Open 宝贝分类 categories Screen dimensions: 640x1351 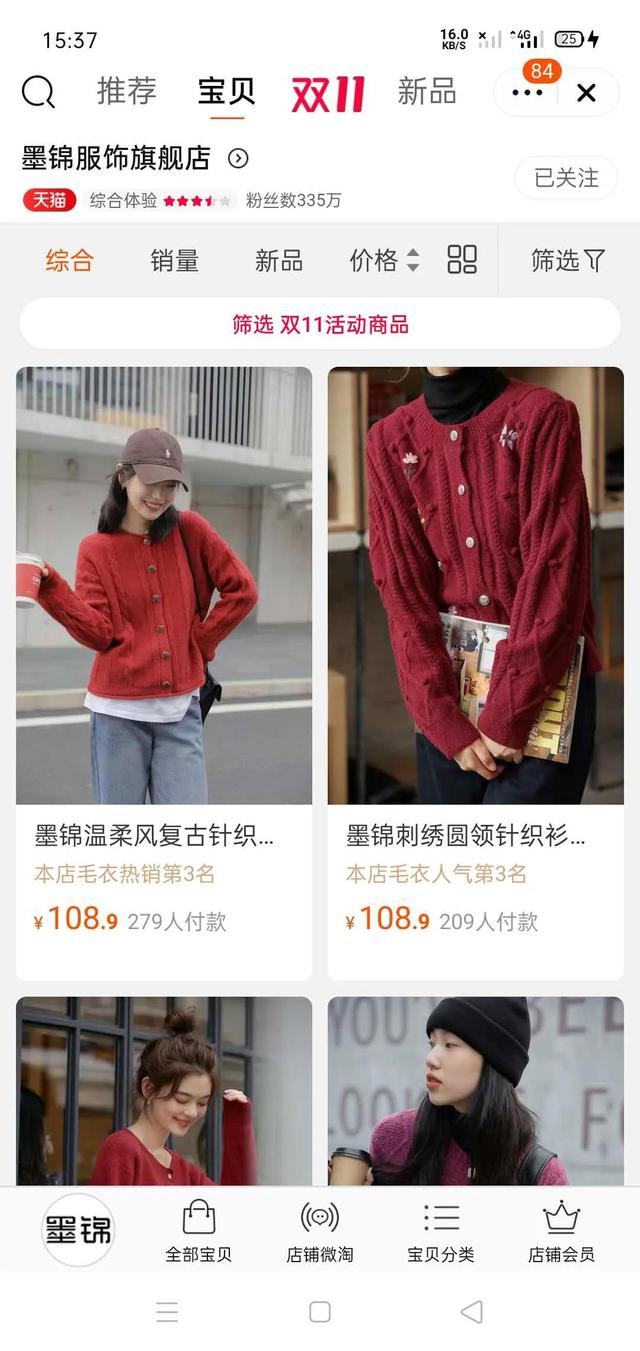[x=441, y=1231]
